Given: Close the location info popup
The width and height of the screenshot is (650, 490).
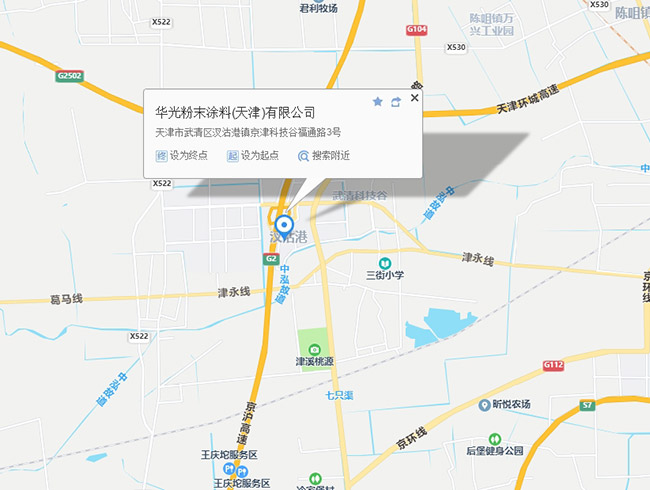Looking at the screenshot, I should click(x=414, y=99).
